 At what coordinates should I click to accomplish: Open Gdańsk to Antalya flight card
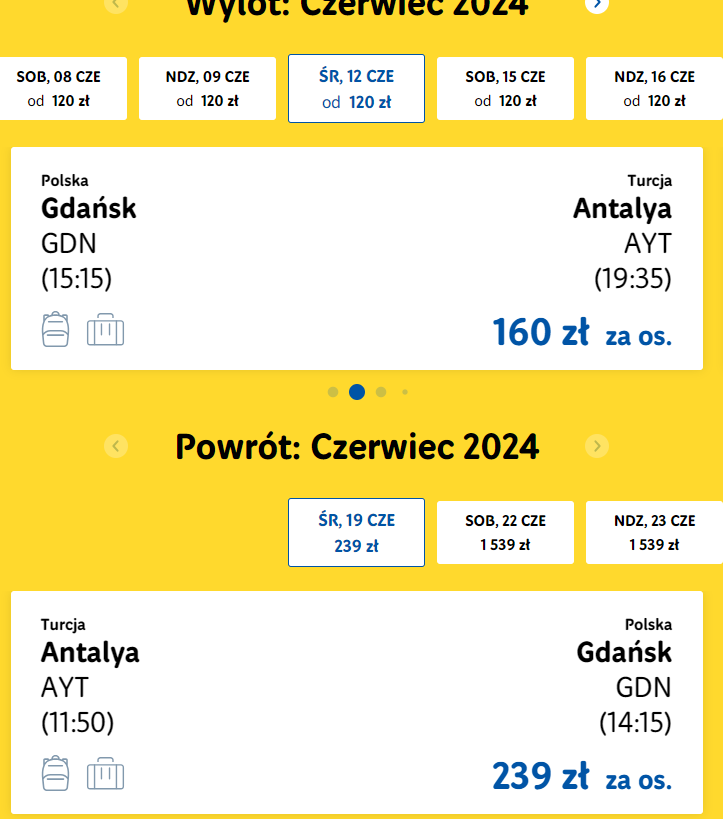tap(357, 259)
